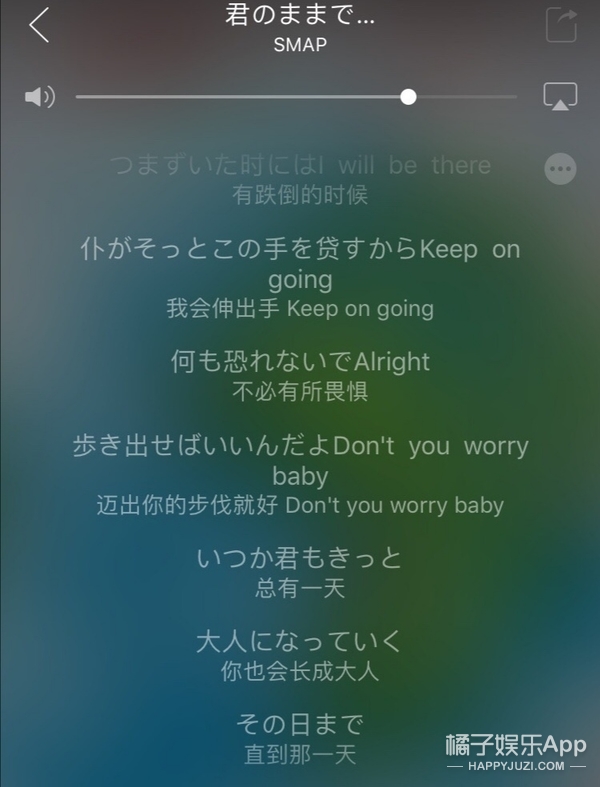Set volume on the volume slider
600x787 pixels.
tap(408, 97)
